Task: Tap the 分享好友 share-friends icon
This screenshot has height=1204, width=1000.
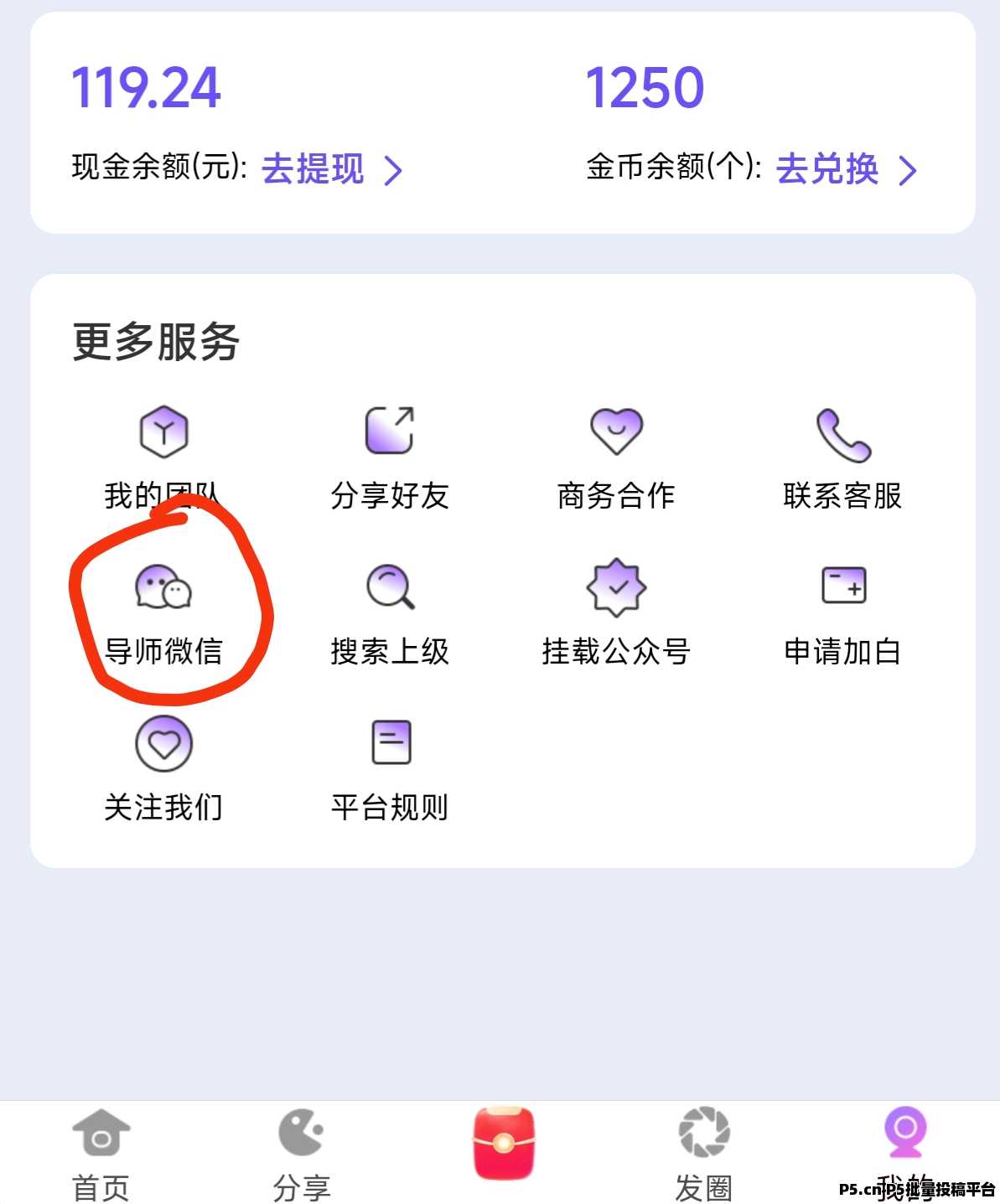Action: [x=391, y=431]
